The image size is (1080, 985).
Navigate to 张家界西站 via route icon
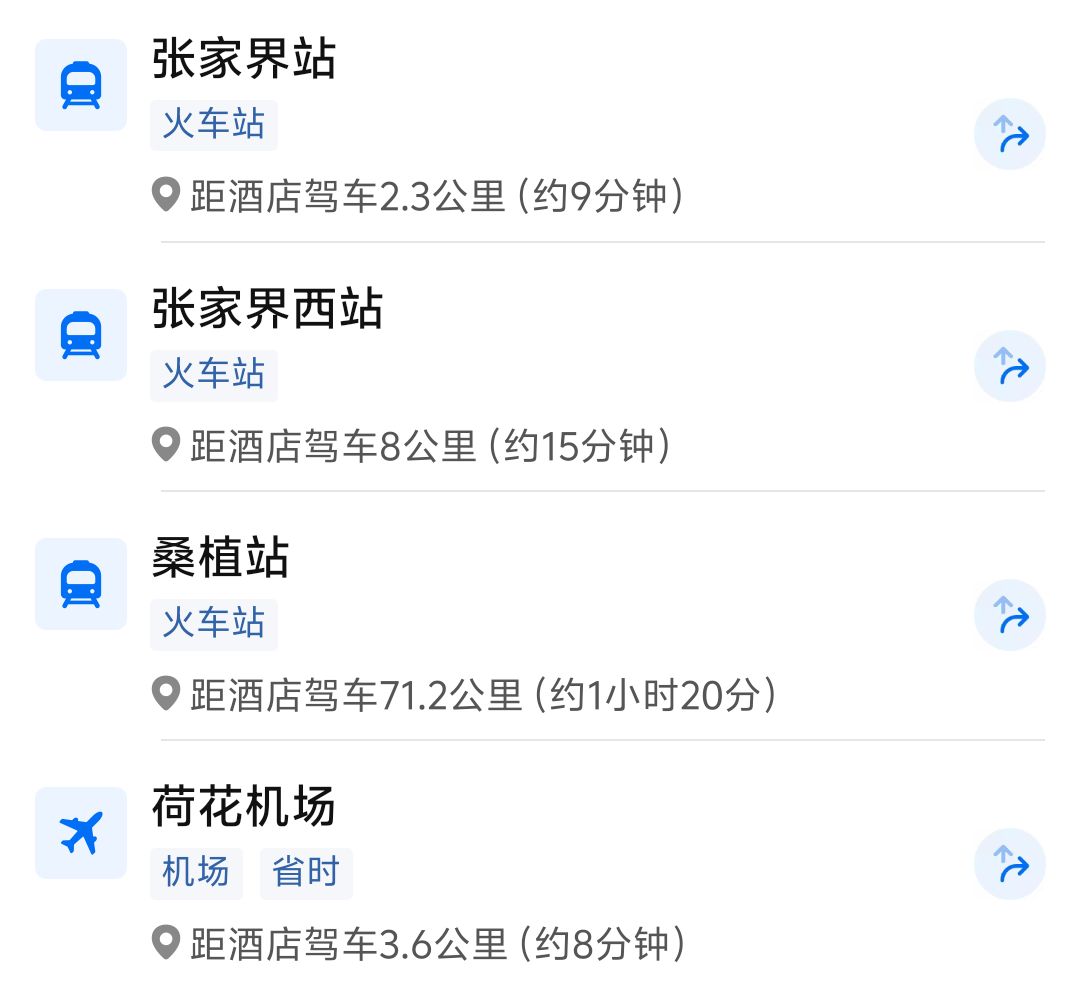point(1009,367)
